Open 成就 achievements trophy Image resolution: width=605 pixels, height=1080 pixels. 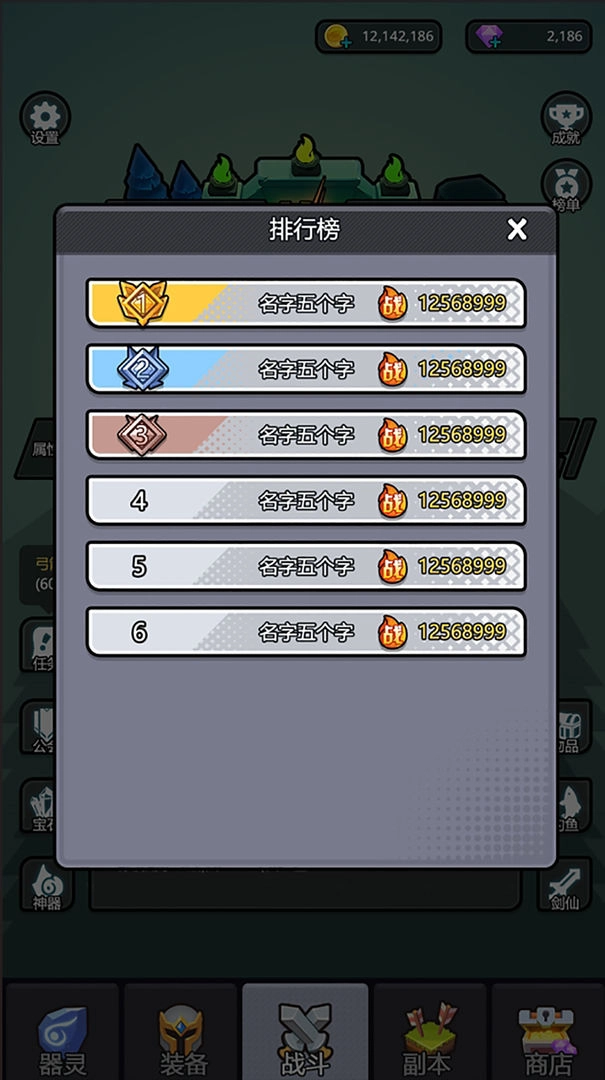coord(565,120)
